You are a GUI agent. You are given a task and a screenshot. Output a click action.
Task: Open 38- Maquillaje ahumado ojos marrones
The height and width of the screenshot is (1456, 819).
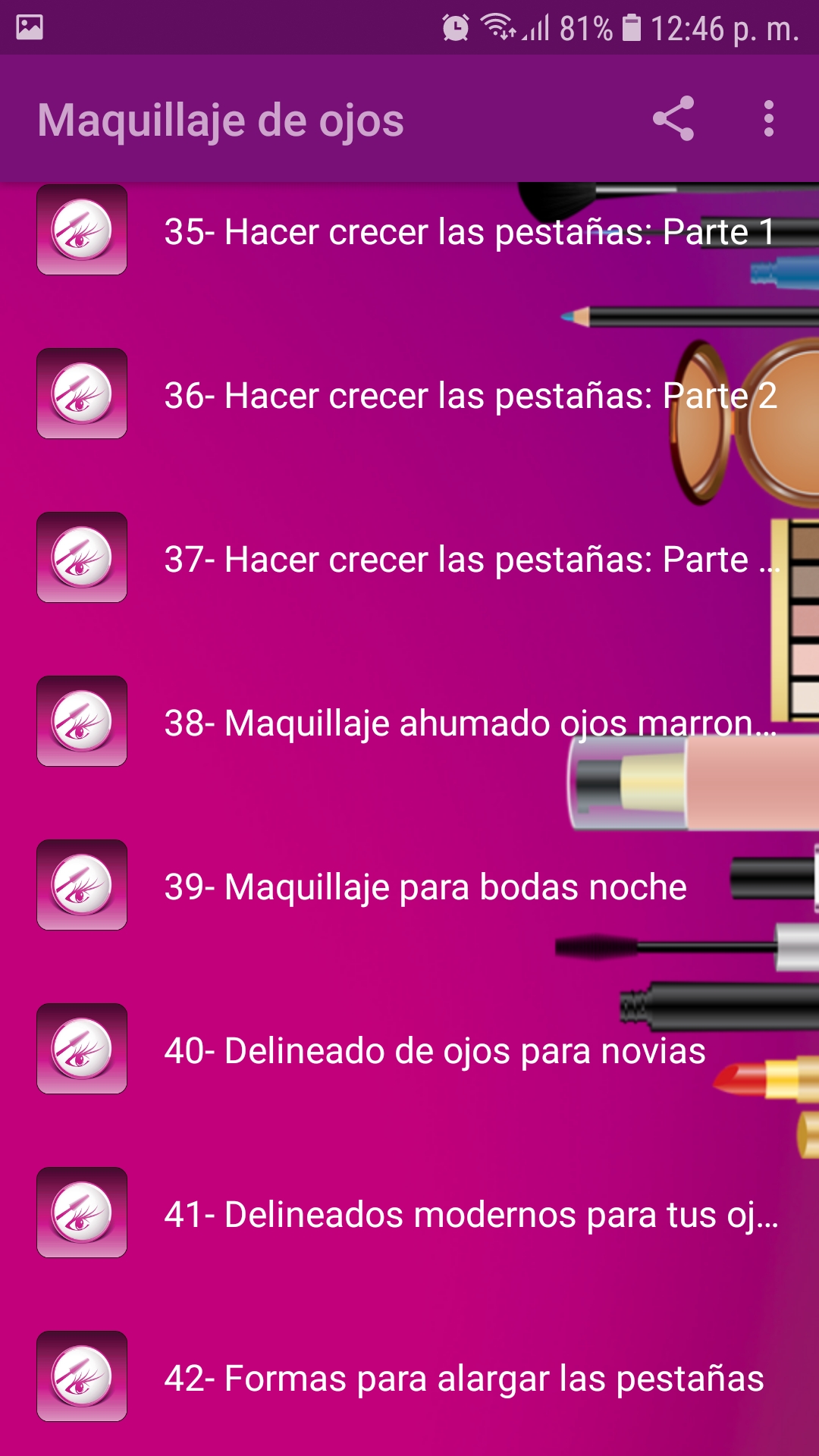[x=470, y=723]
